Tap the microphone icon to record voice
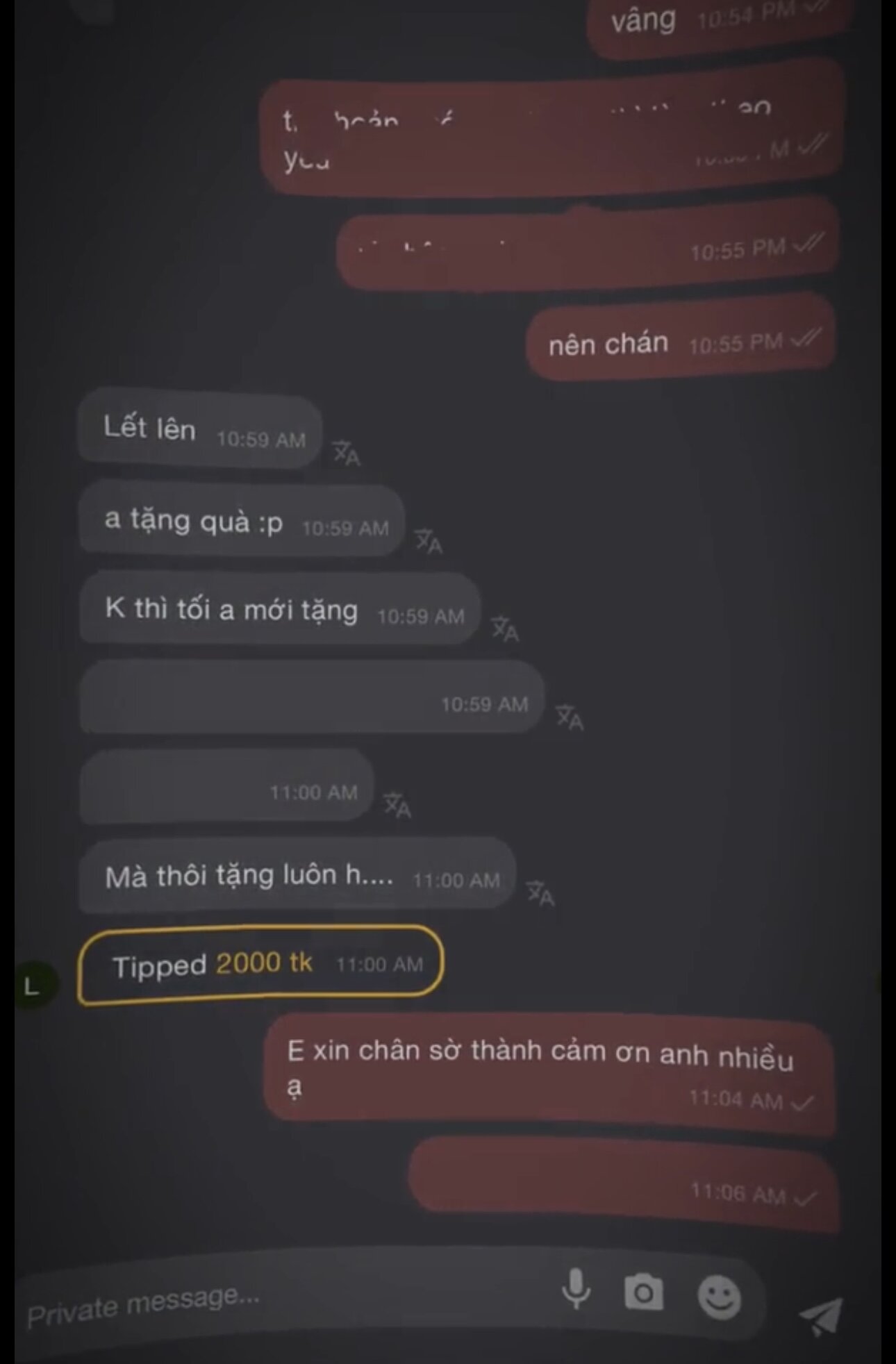The width and height of the screenshot is (896, 1364). coord(576,1289)
